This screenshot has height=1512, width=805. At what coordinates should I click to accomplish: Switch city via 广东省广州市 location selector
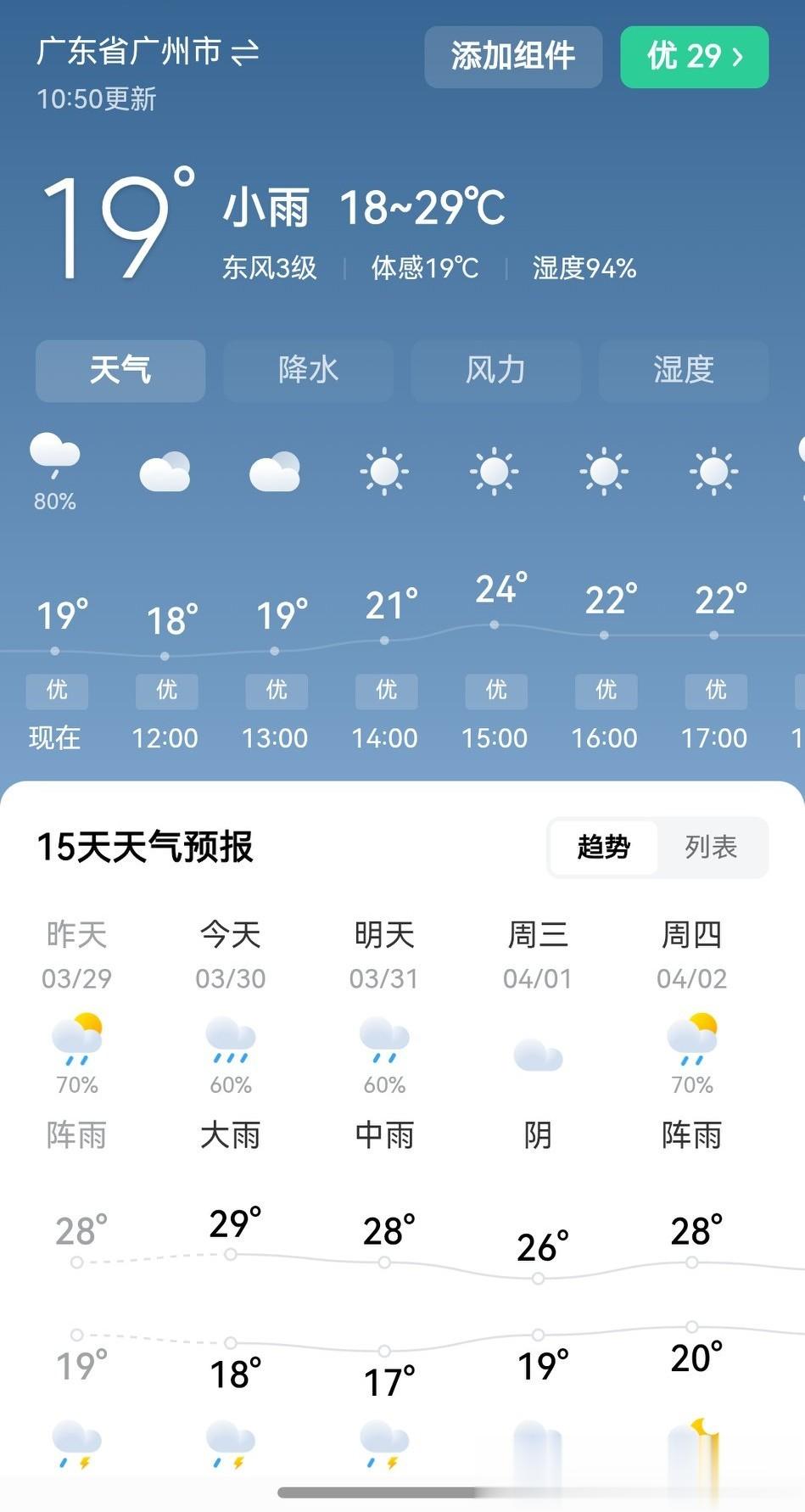147,53
